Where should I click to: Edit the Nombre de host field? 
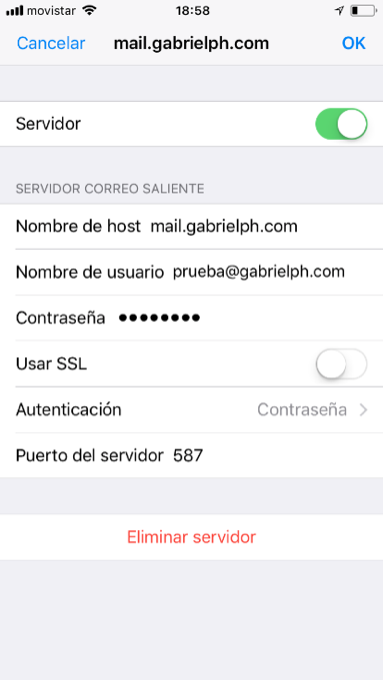click(191, 226)
